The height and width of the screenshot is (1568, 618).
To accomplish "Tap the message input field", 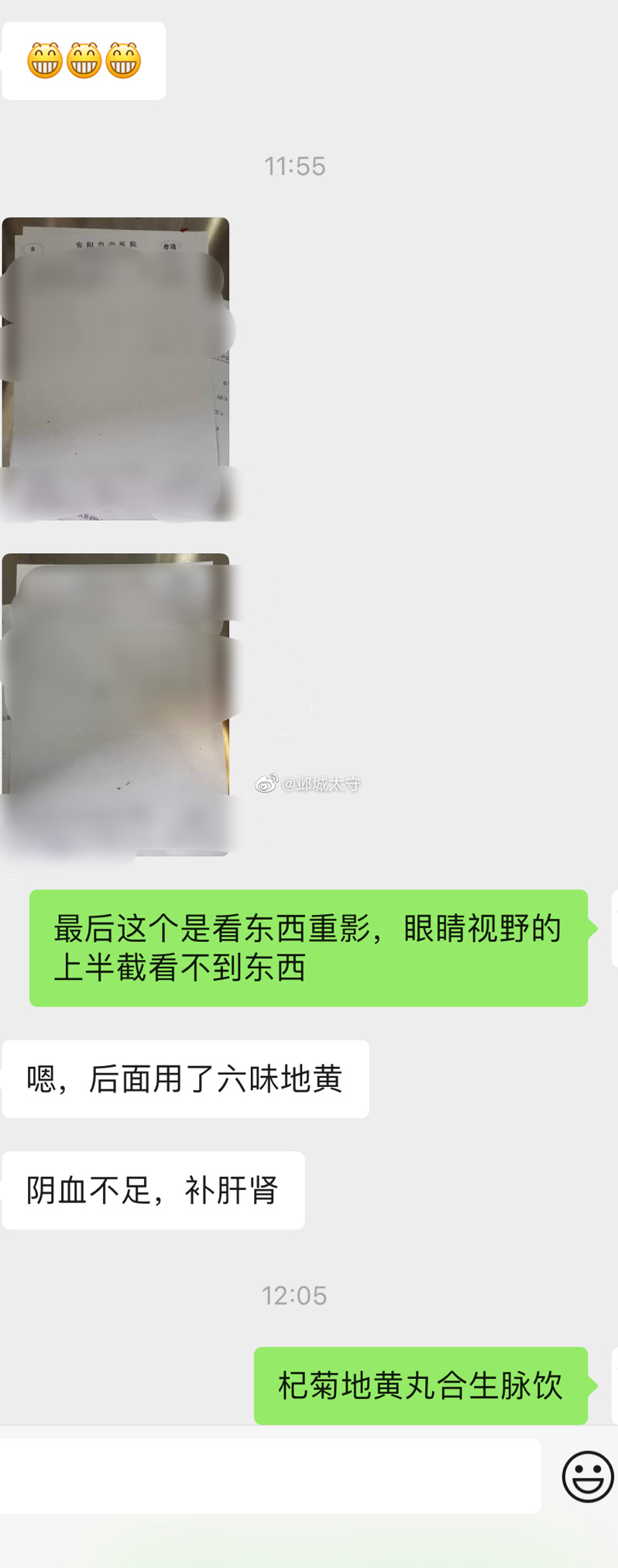I will click(270, 1476).
